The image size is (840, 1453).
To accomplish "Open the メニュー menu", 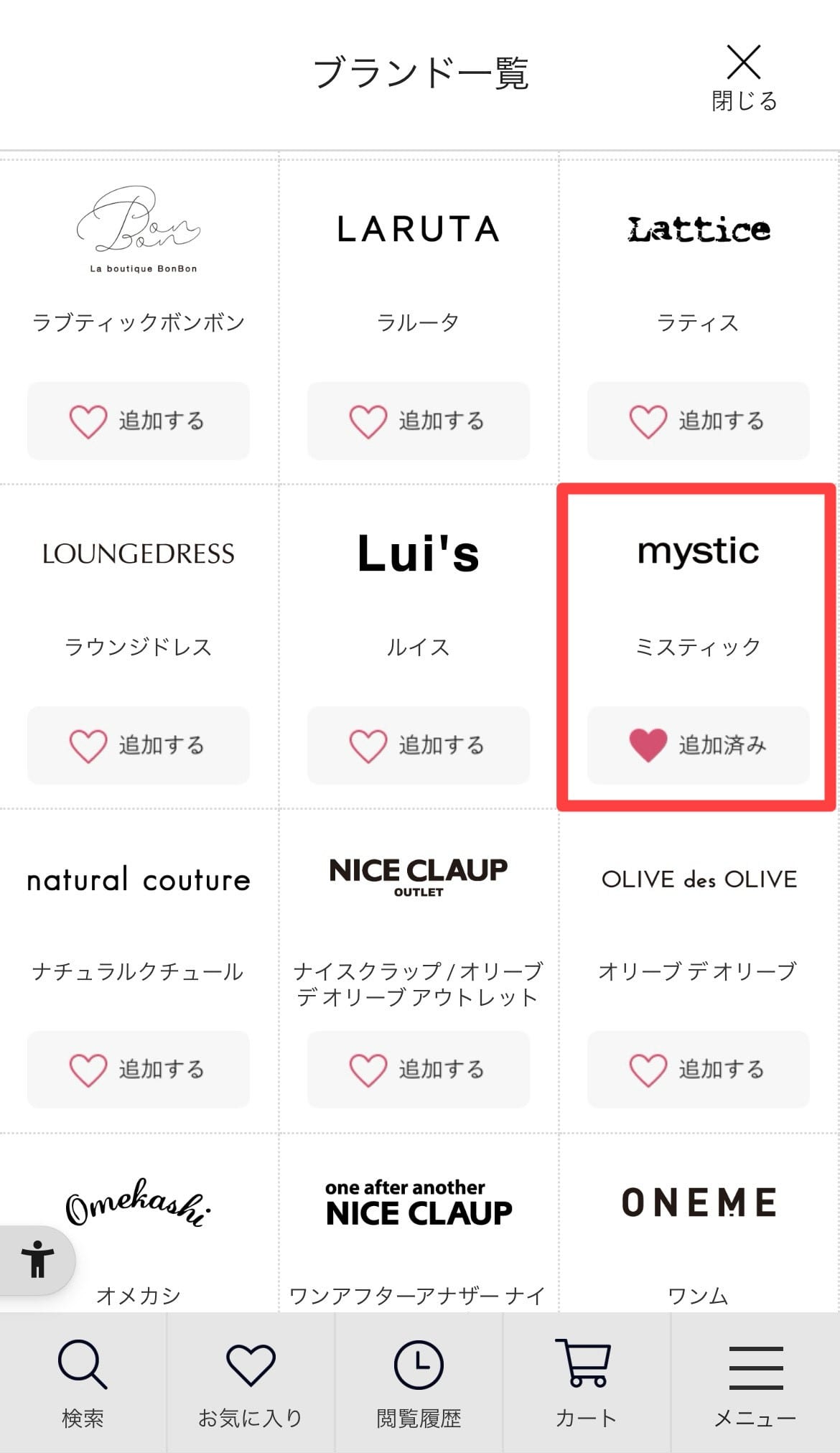I will coord(755,1383).
